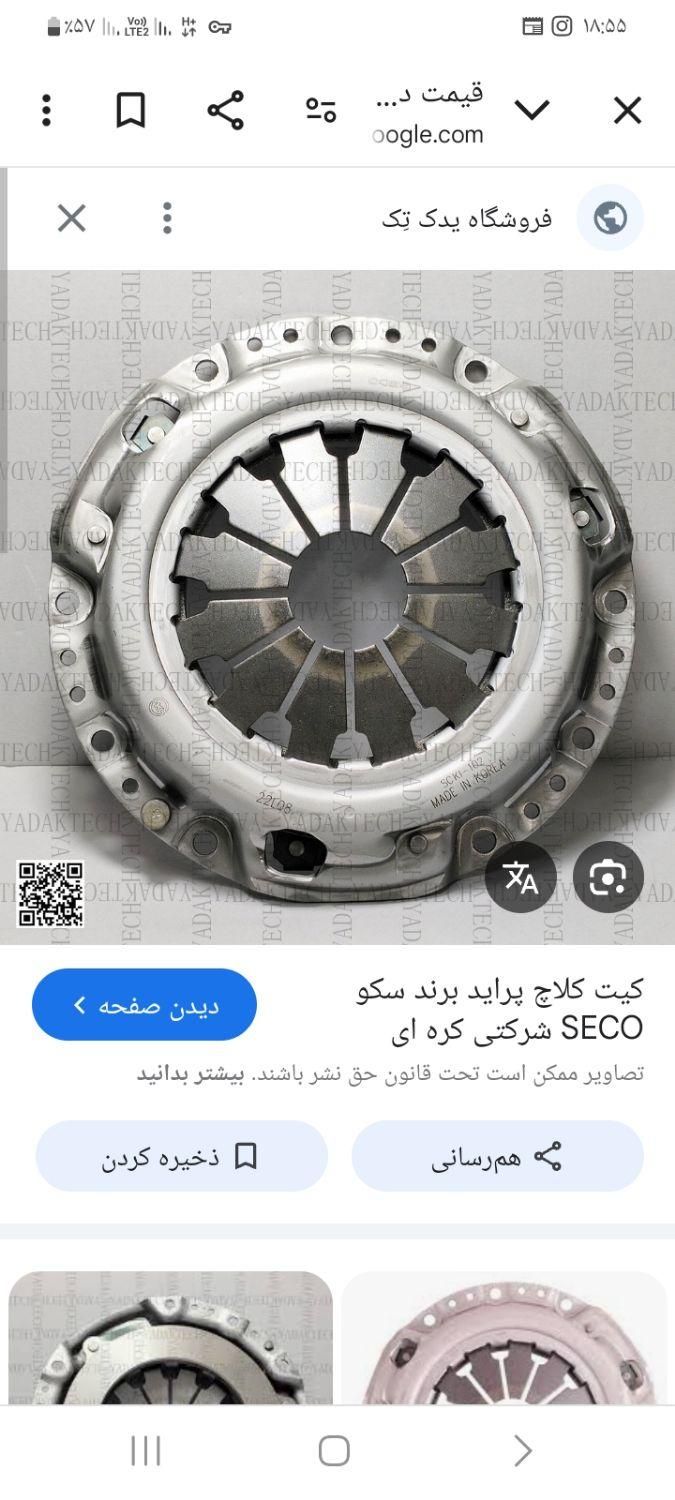Expand the page title dropdown chevron
Image resolution: width=675 pixels, height=1500 pixels.
pyautogui.click(x=532, y=110)
